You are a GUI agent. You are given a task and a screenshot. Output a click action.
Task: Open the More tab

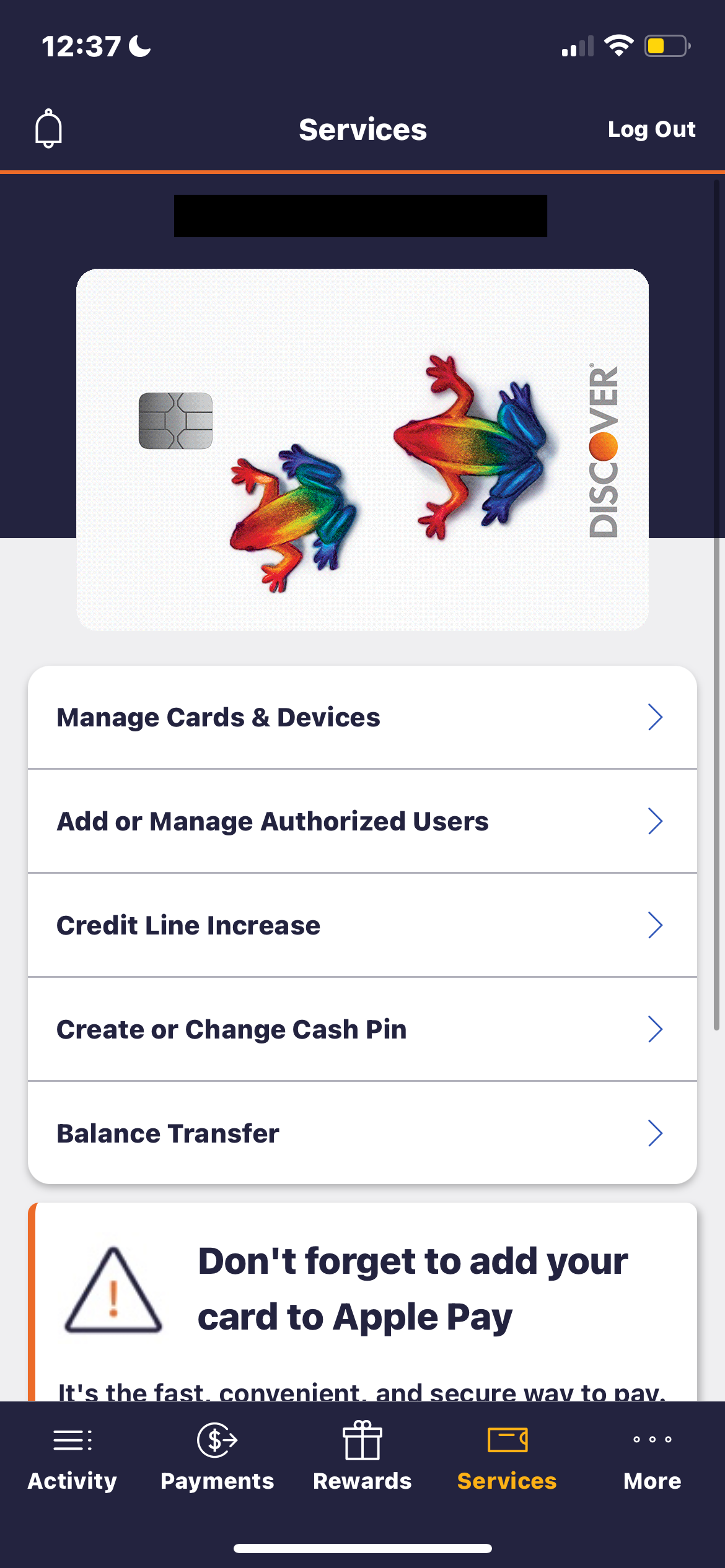[x=652, y=1459]
